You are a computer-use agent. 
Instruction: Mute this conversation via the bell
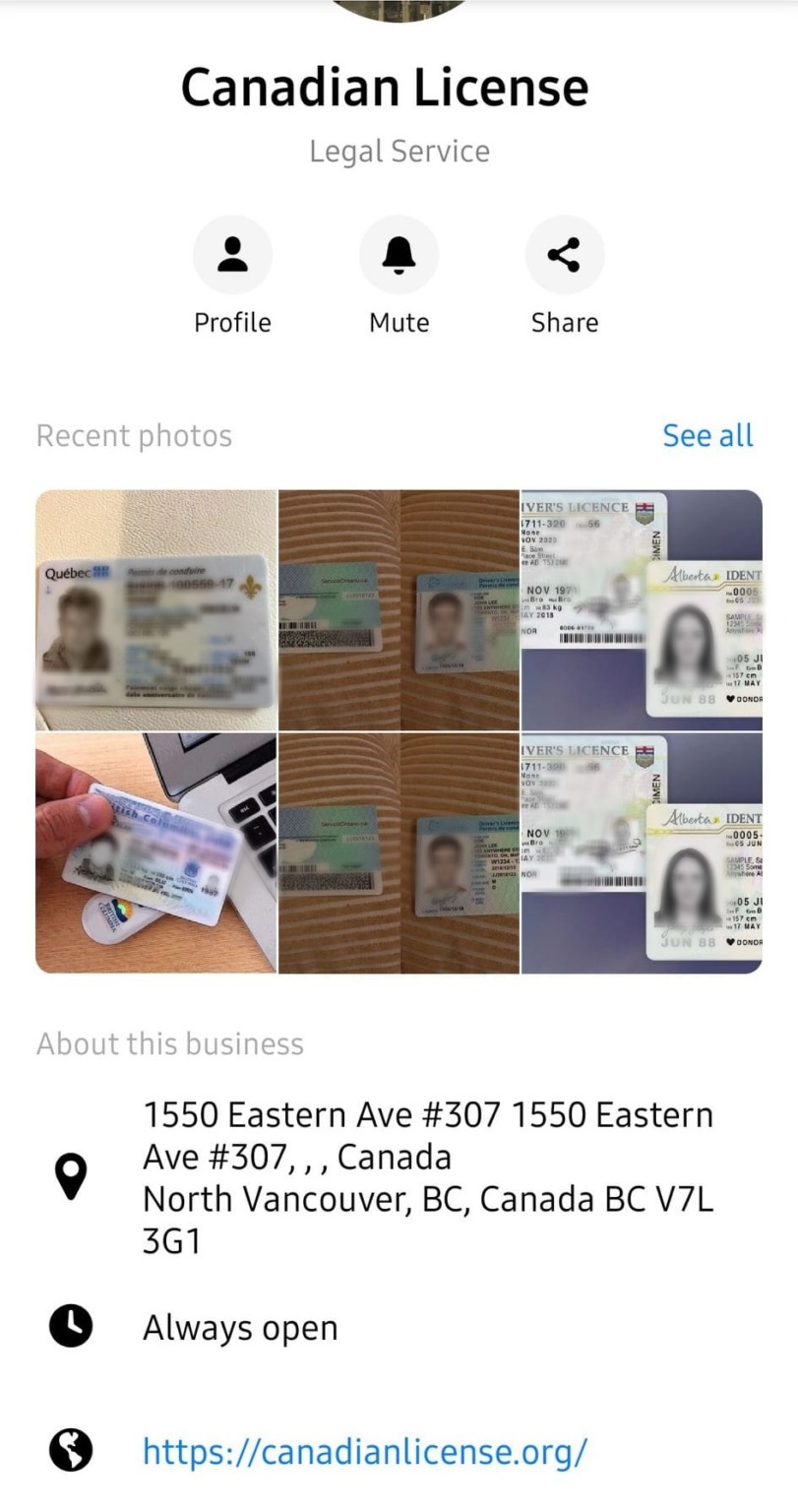(x=399, y=256)
